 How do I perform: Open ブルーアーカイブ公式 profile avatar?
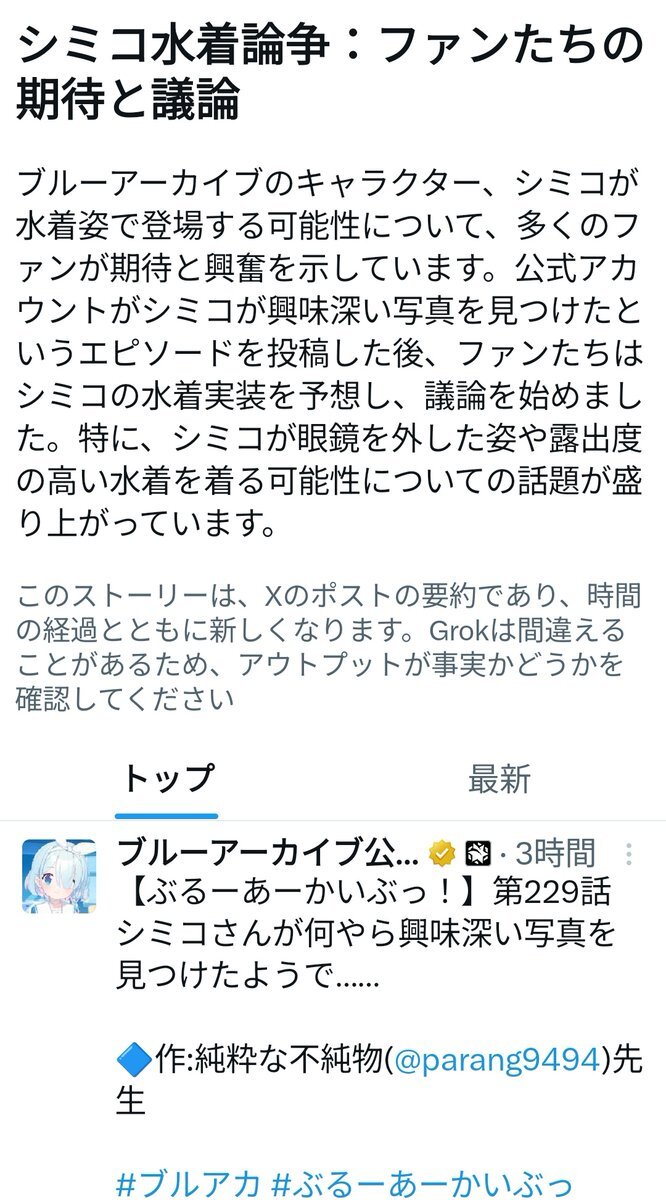coord(59,876)
